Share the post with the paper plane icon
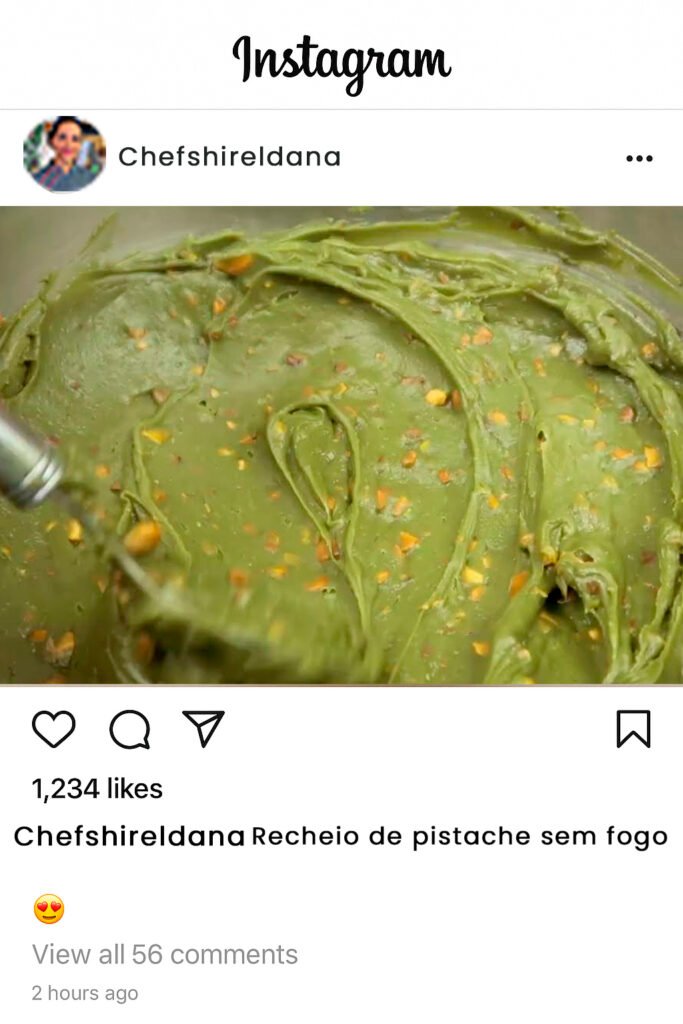Image resolution: width=683 pixels, height=1024 pixels. tap(203, 728)
